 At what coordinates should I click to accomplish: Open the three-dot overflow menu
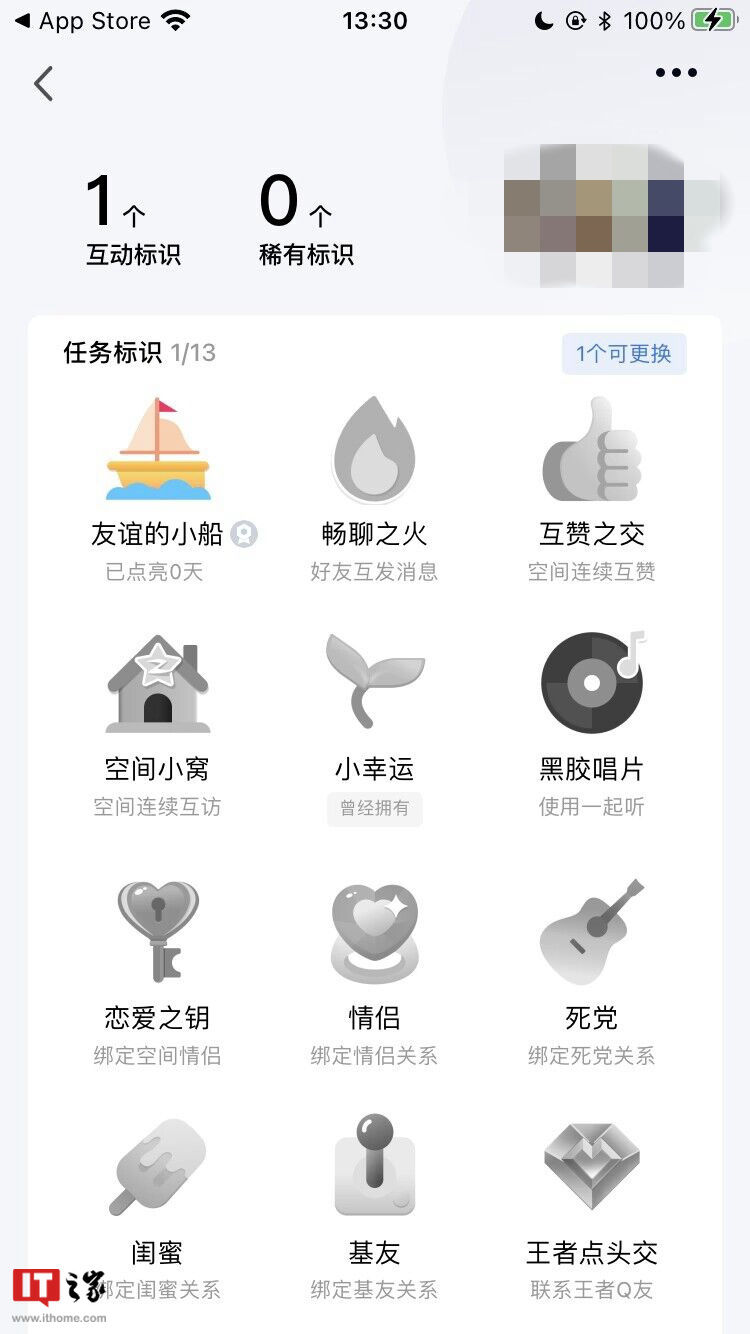[x=676, y=72]
